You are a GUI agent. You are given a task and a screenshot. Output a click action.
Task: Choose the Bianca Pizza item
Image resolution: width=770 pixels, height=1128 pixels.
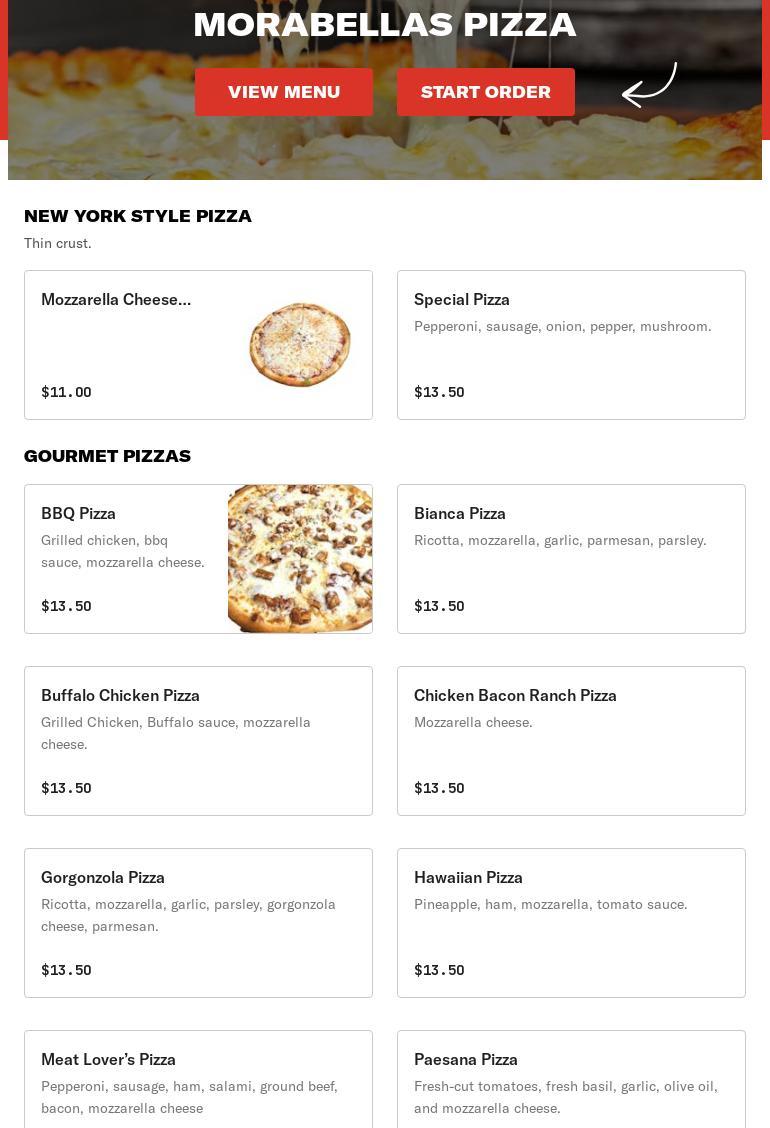click(571, 559)
